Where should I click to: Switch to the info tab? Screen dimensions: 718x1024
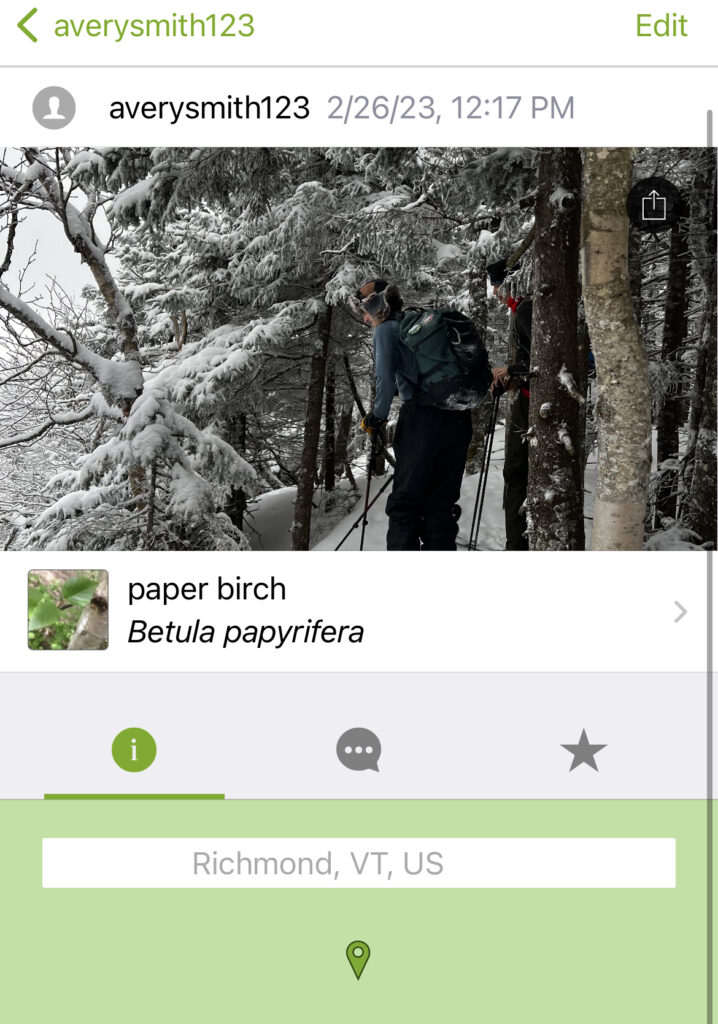[x=134, y=750]
